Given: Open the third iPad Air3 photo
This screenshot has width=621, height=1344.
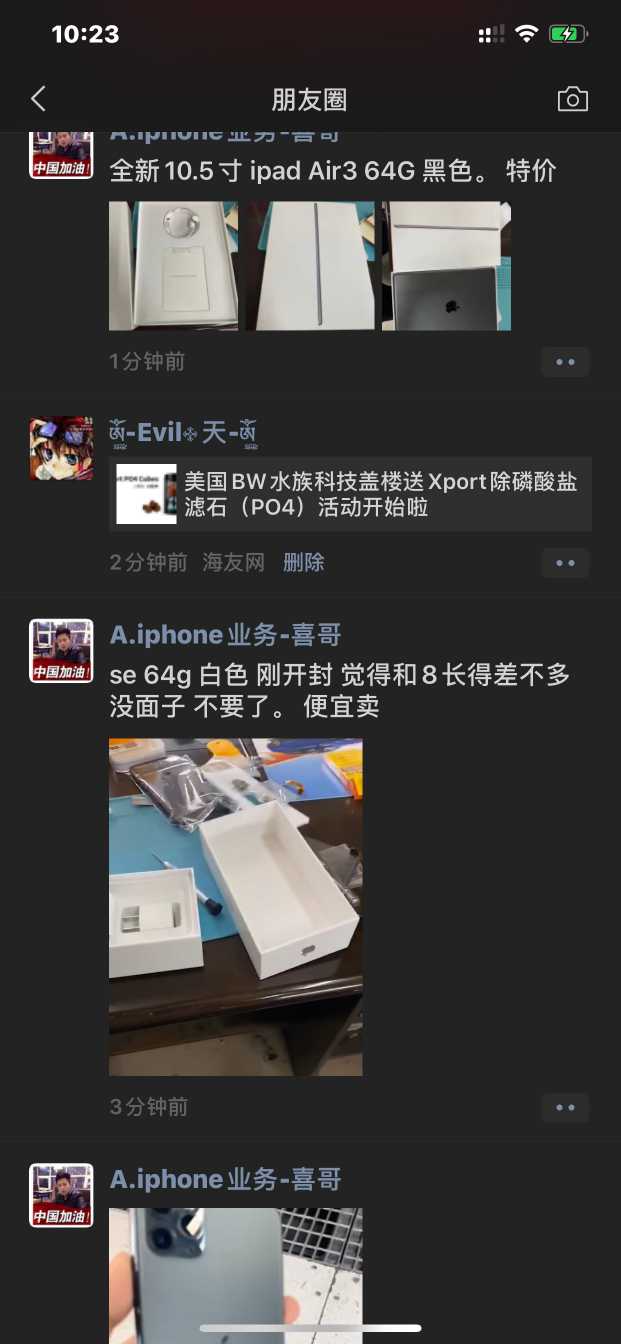Looking at the screenshot, I should point(446,266).
